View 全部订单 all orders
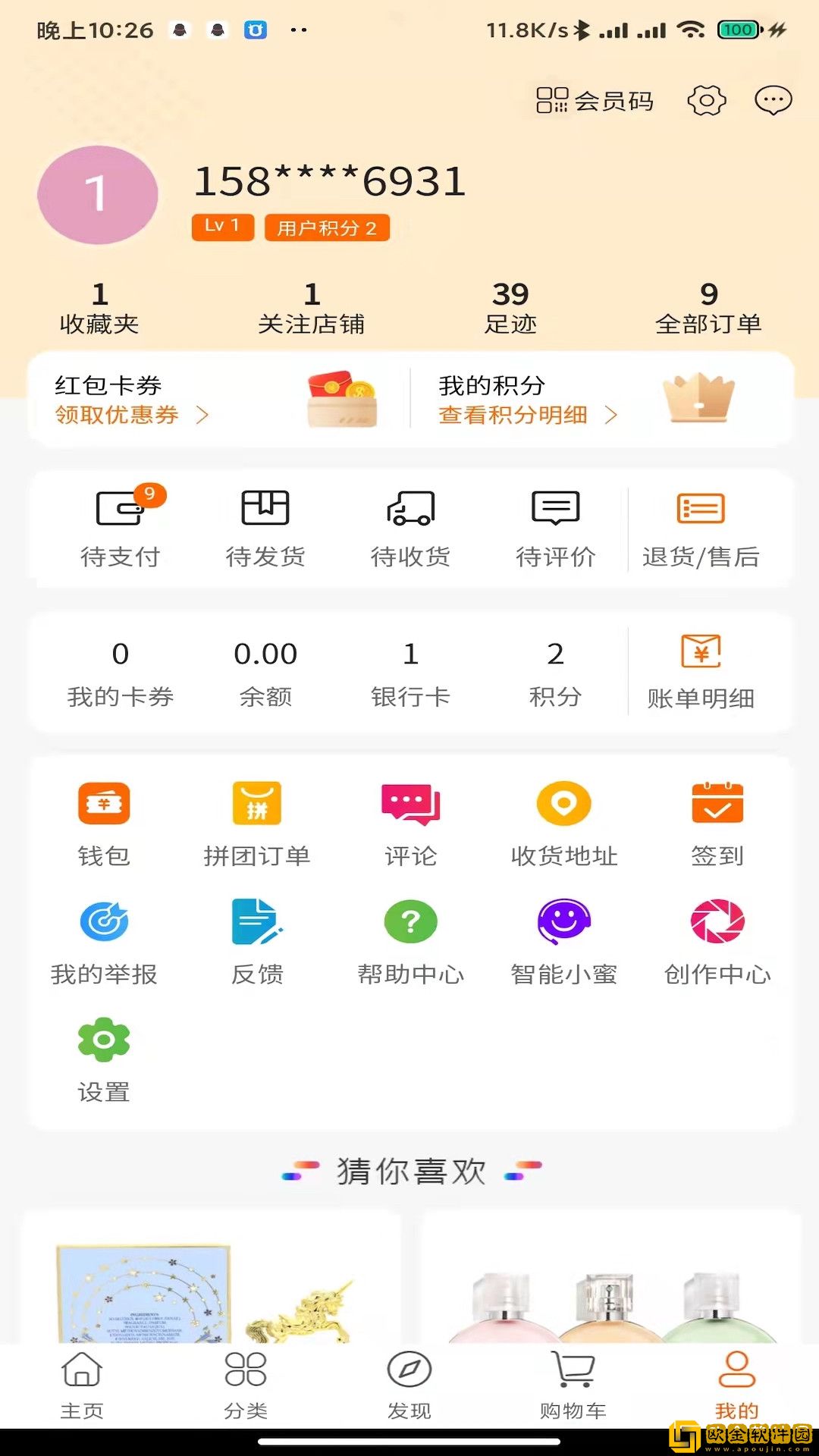The image size is (819, 1456). pyautogui.click(x=708, y=307)
